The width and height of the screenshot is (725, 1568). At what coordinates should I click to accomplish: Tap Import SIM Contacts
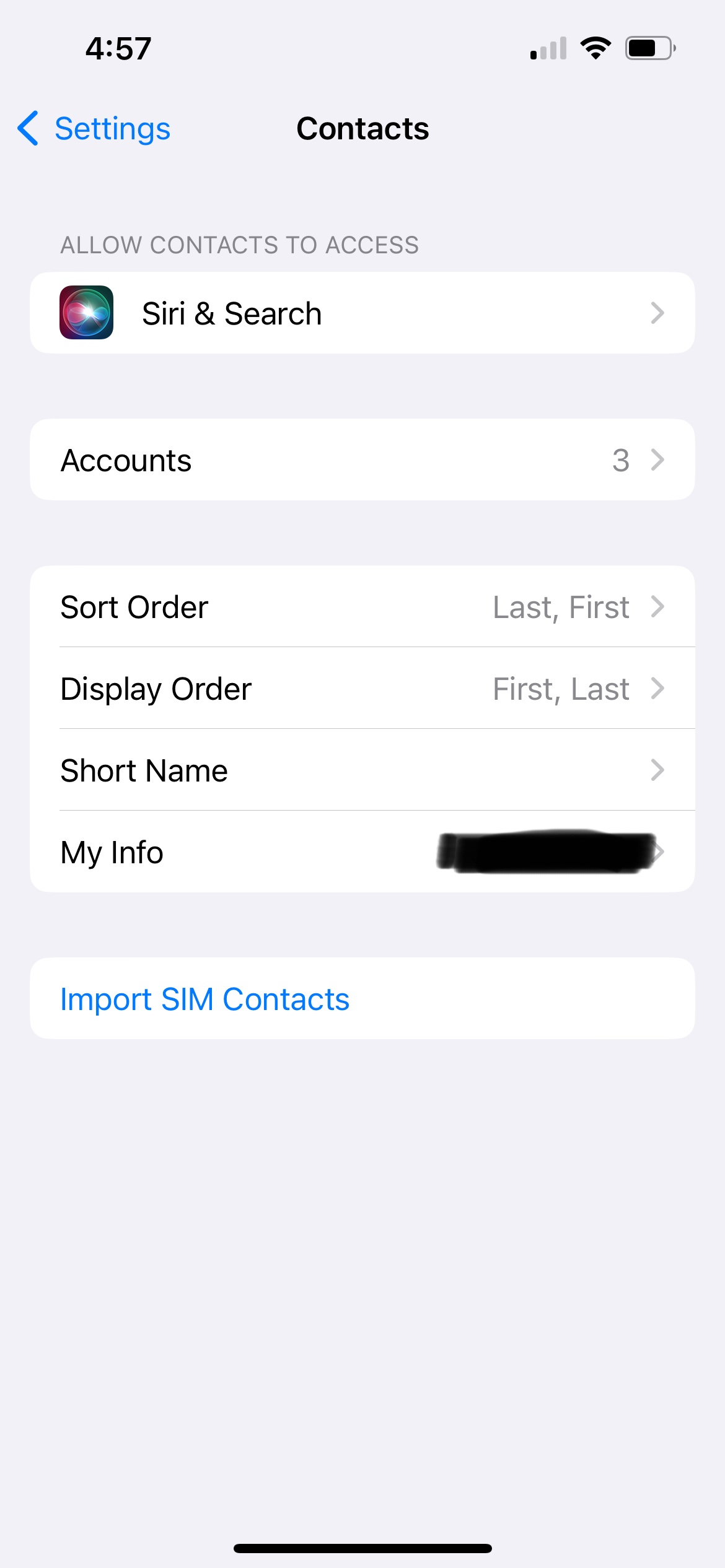pyautogui.click(x=205, y=999)
